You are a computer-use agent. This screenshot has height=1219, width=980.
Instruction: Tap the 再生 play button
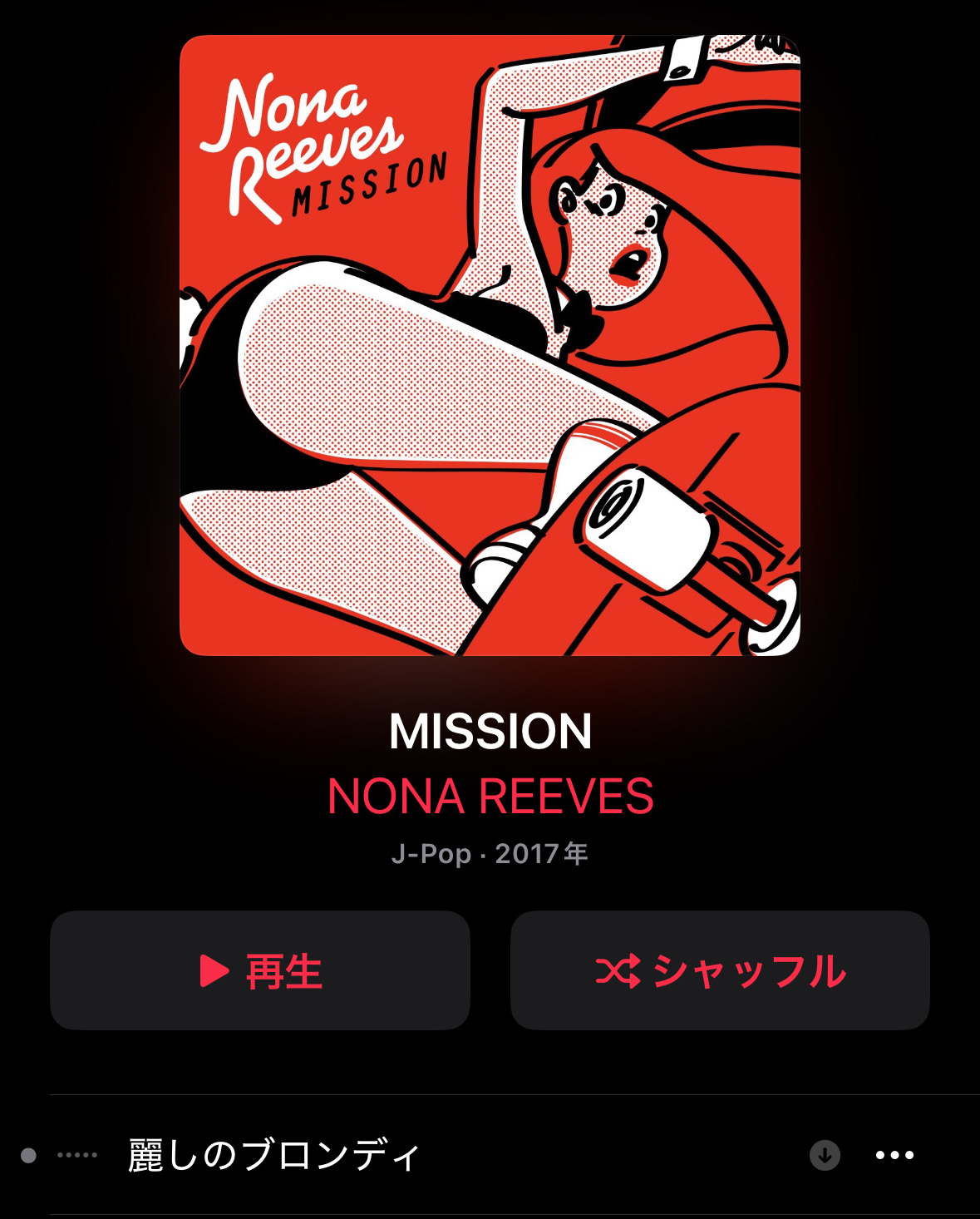[x=260, y=970]
